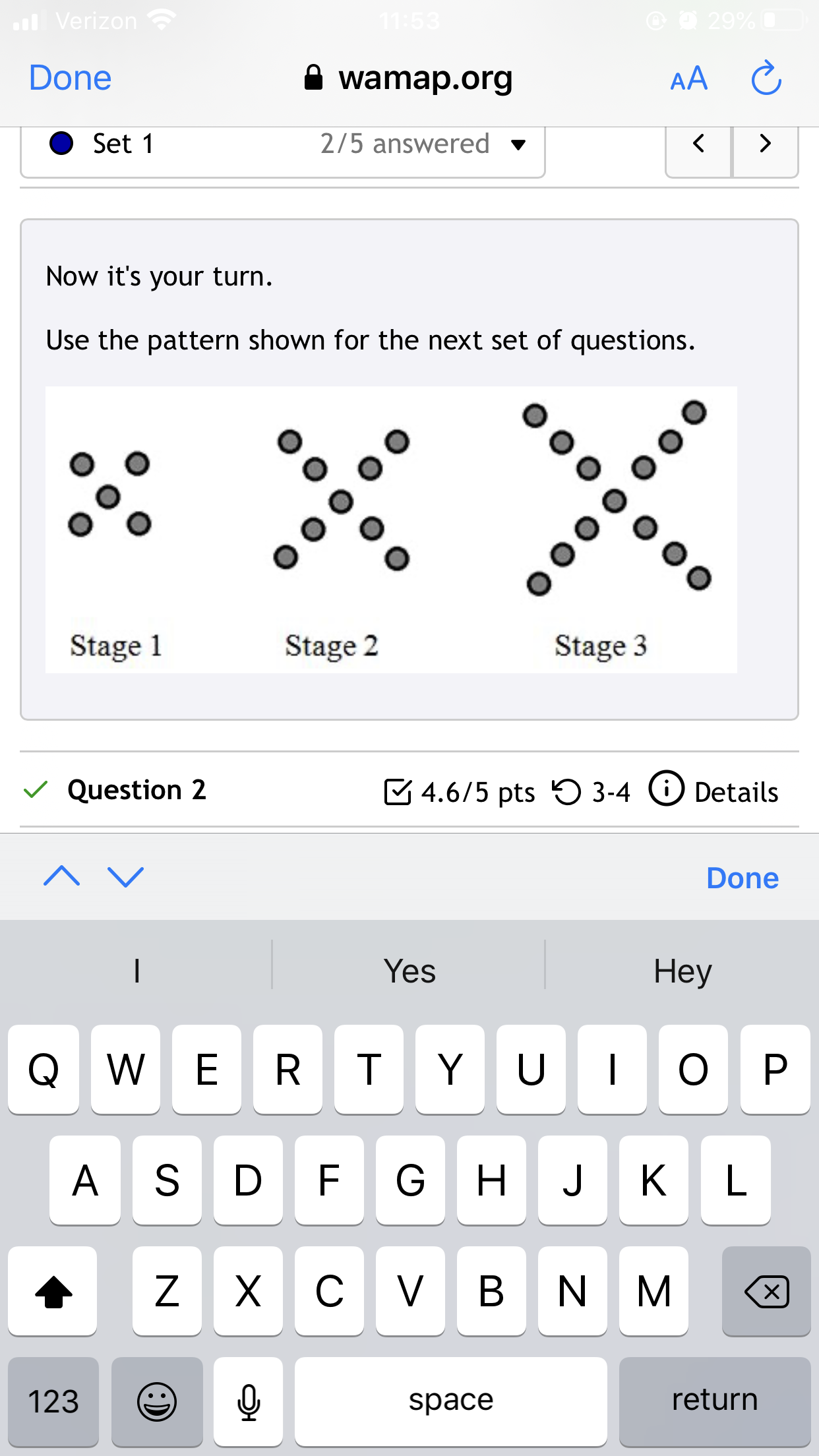Open Question 2 Details
This screenshot has height=1456, width=819.
(713, 791)
